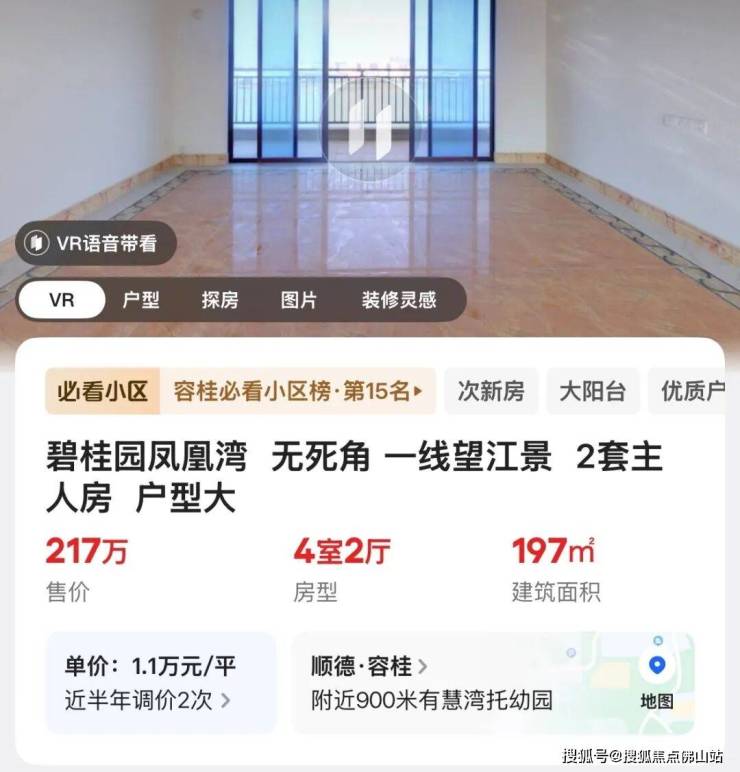This screenshot has width=740, height=772.
Task: Switch to the 户型 tab
Action: tap(141, 300)
